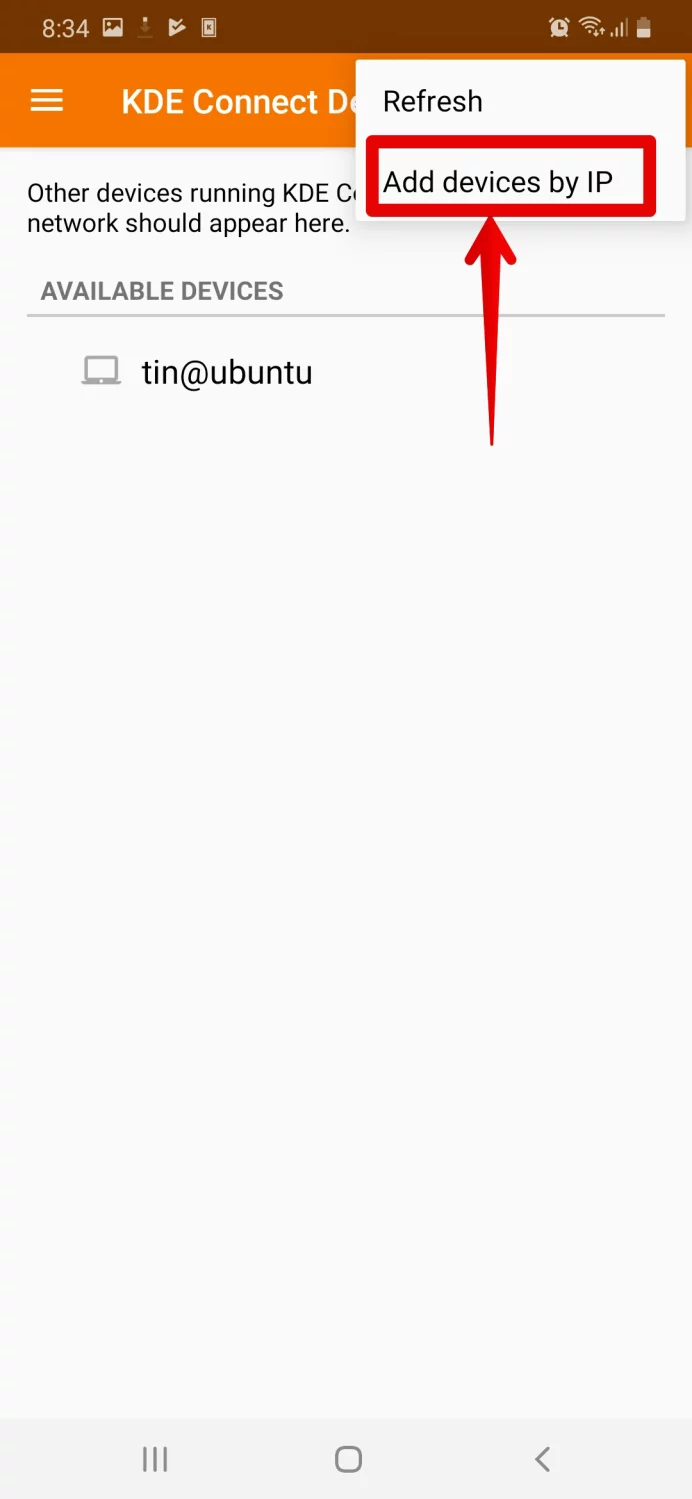Tap the system home button
Screen dimensions: 692x1499
(348, 1459)
